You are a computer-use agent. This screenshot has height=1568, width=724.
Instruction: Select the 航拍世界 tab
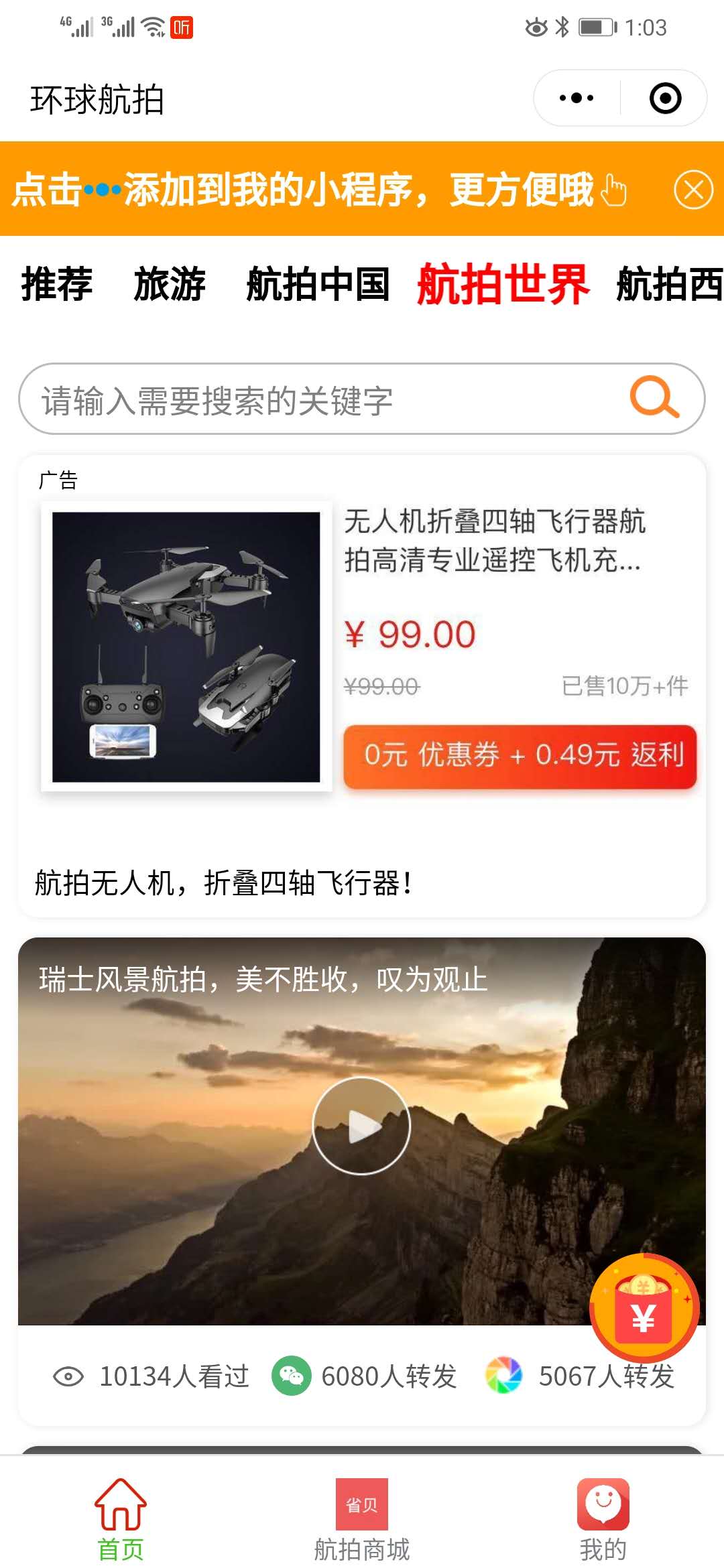click(503, 284)
